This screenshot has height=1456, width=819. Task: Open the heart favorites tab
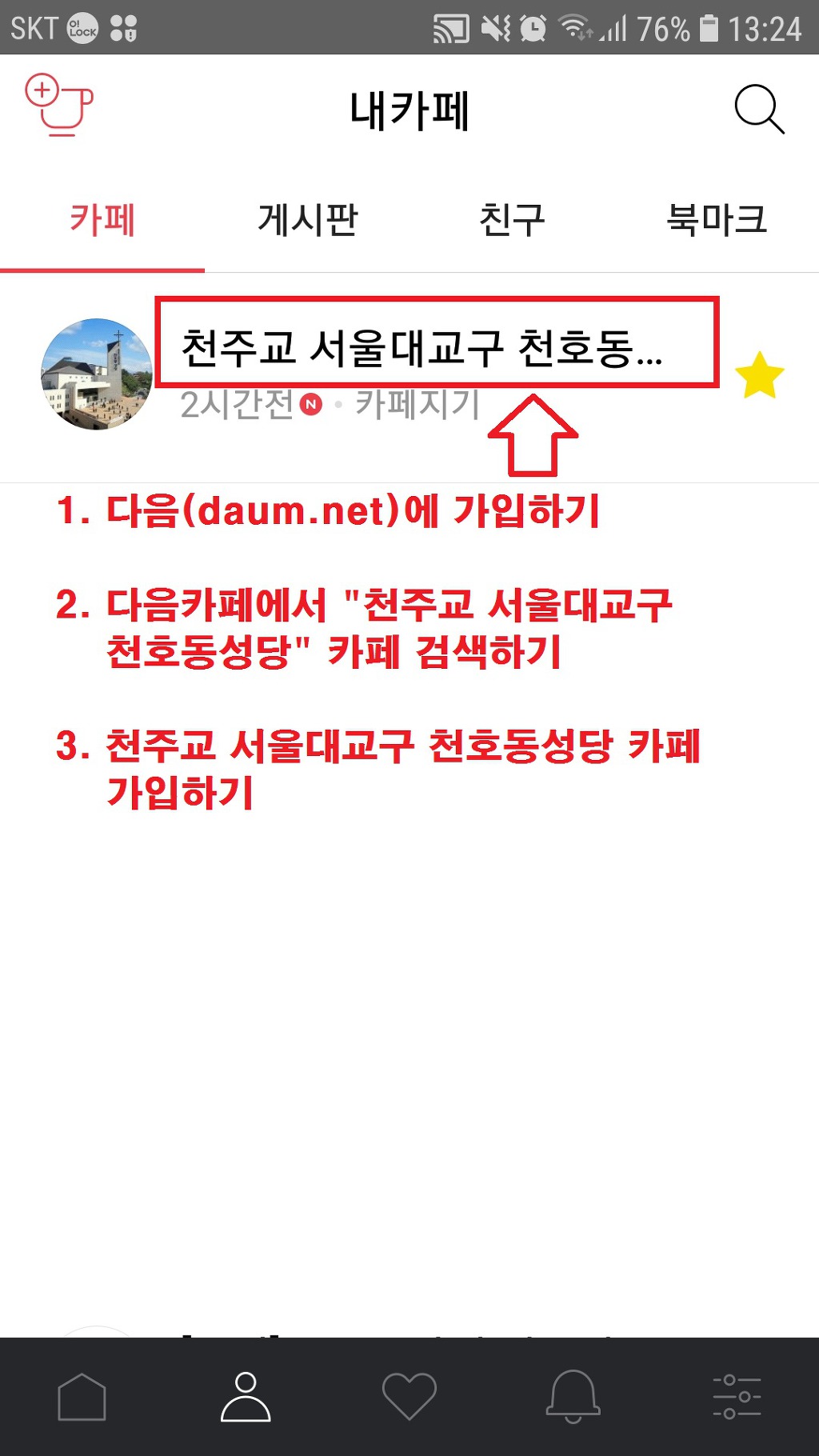point(409,1397)
